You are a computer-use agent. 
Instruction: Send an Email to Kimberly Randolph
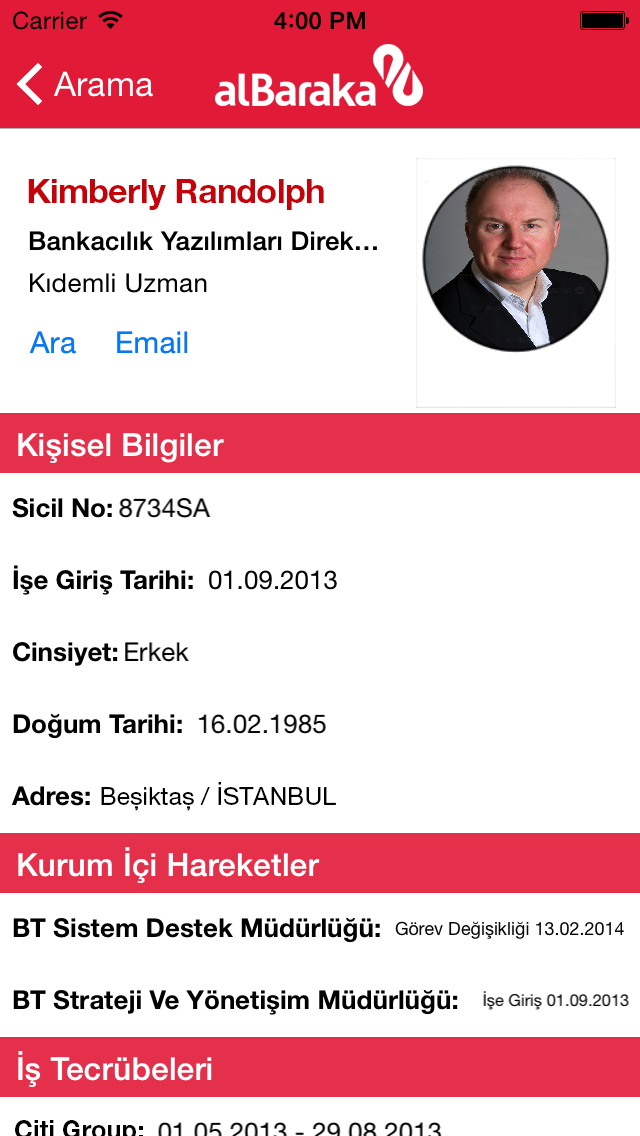(x=152, y=343)
